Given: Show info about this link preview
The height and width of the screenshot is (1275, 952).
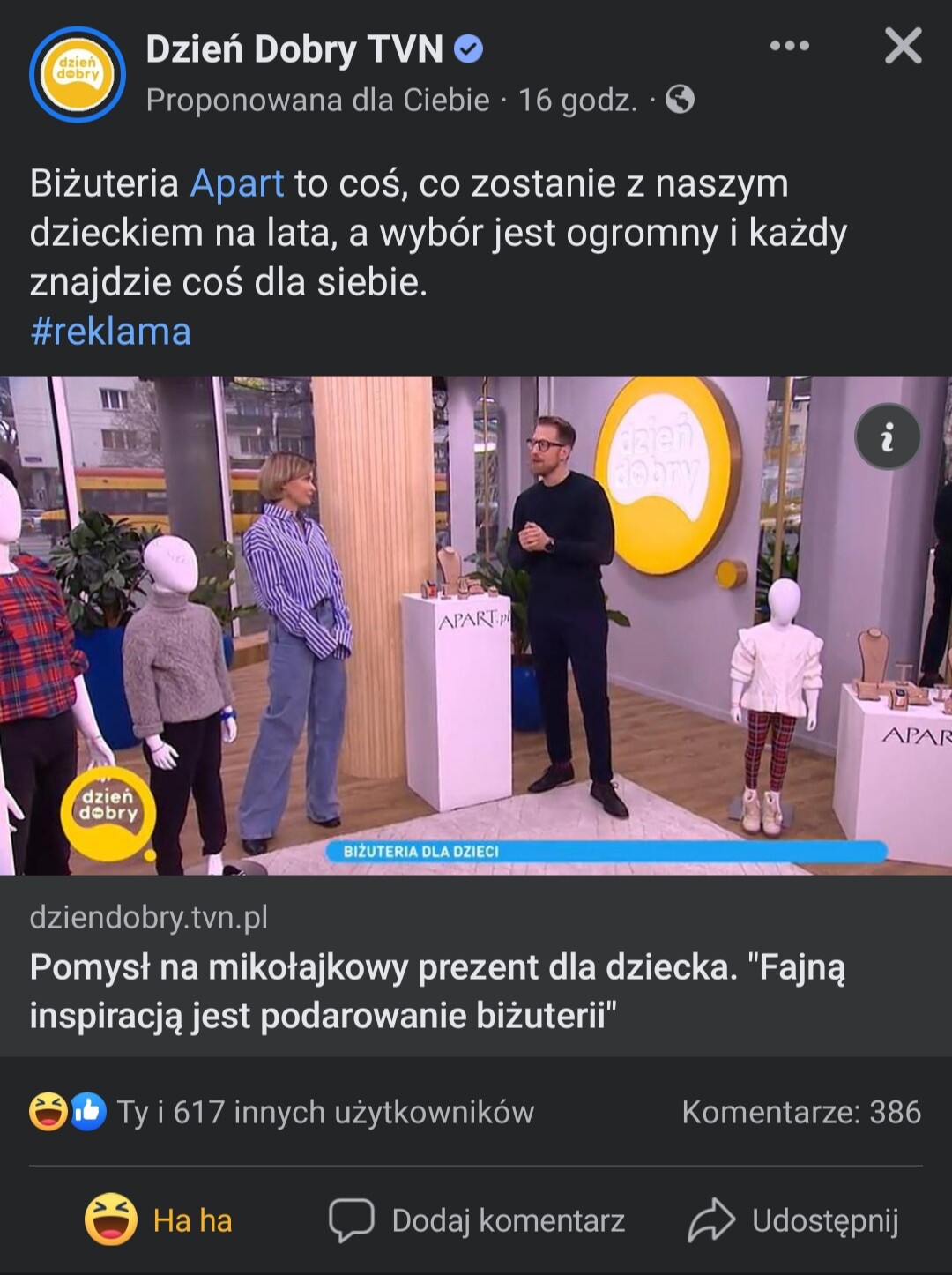Looking at the screenshot, I should (x=887, y=436).
